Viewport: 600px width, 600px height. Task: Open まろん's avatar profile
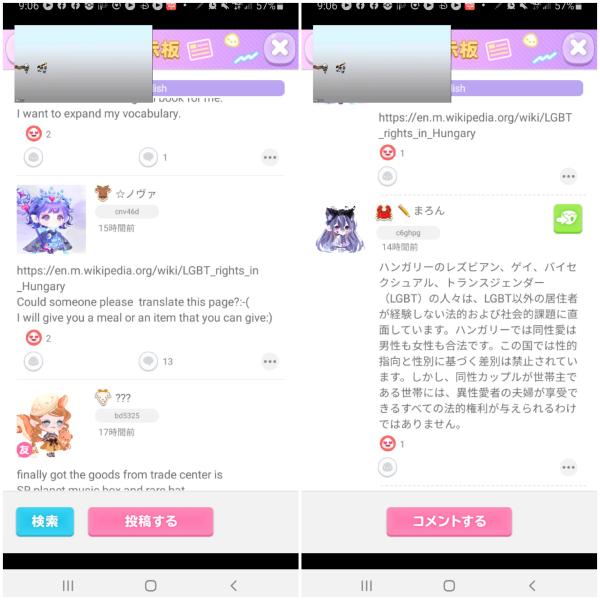tap(339, 228)
